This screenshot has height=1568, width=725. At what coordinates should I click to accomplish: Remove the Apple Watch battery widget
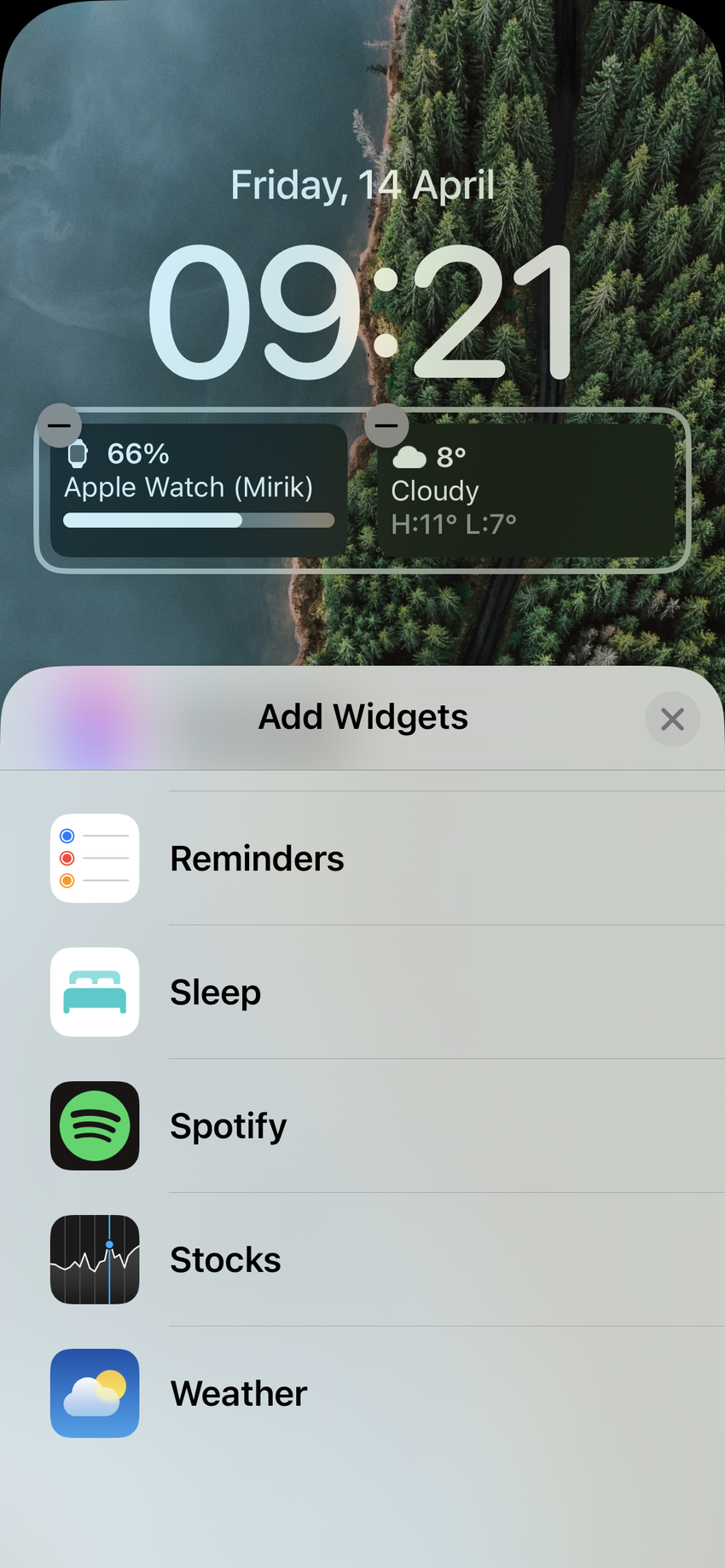point(60,425)
